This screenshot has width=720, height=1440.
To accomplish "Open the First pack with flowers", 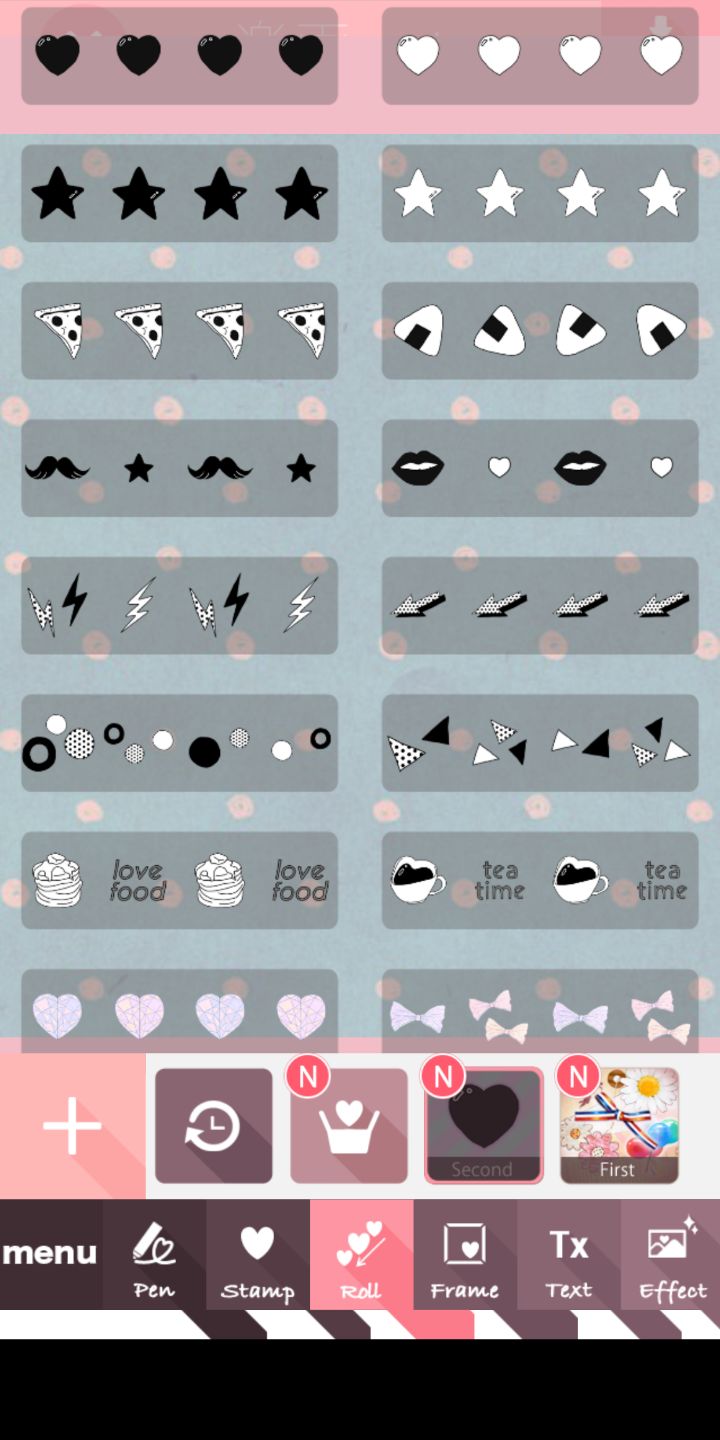I will (x=619, y=1126).
